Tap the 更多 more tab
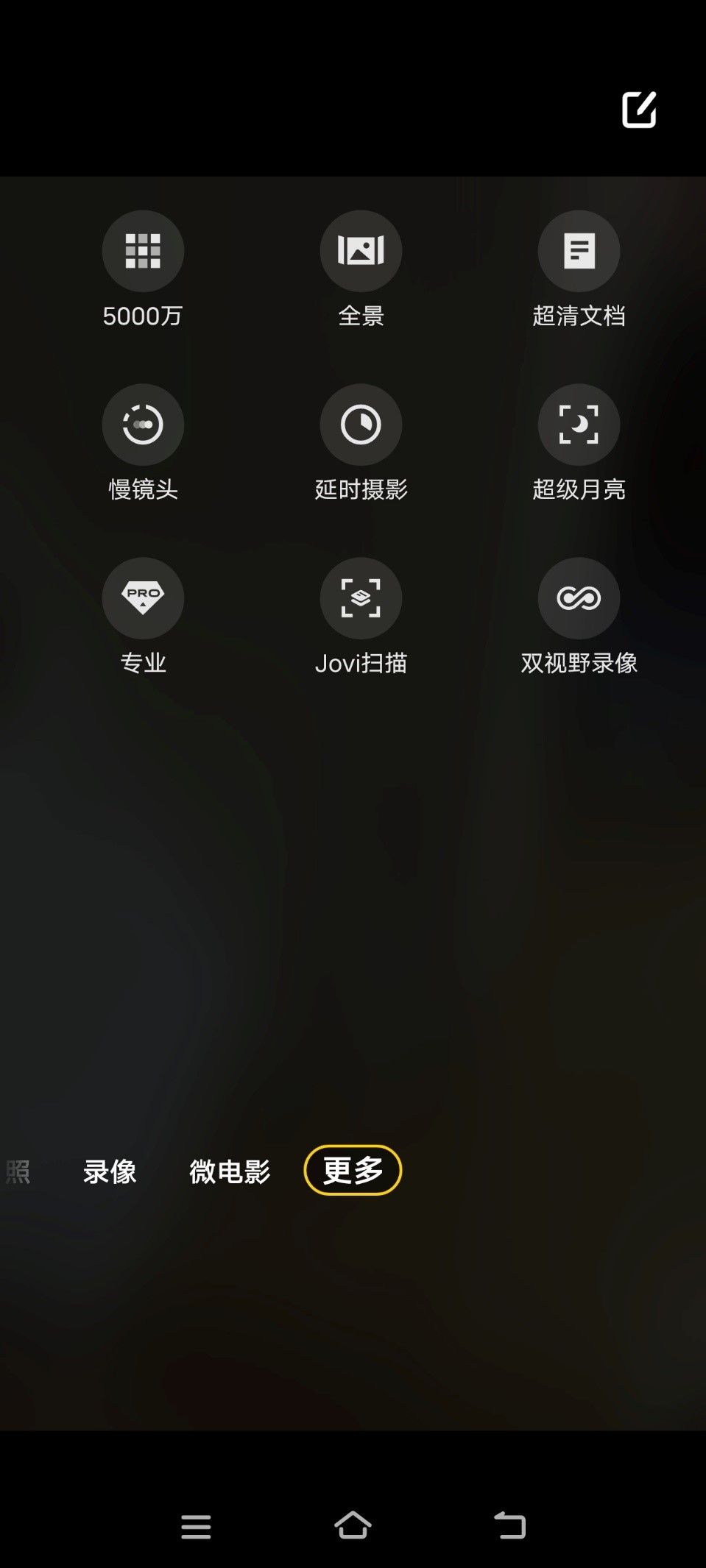 [x=353, y=1170]
